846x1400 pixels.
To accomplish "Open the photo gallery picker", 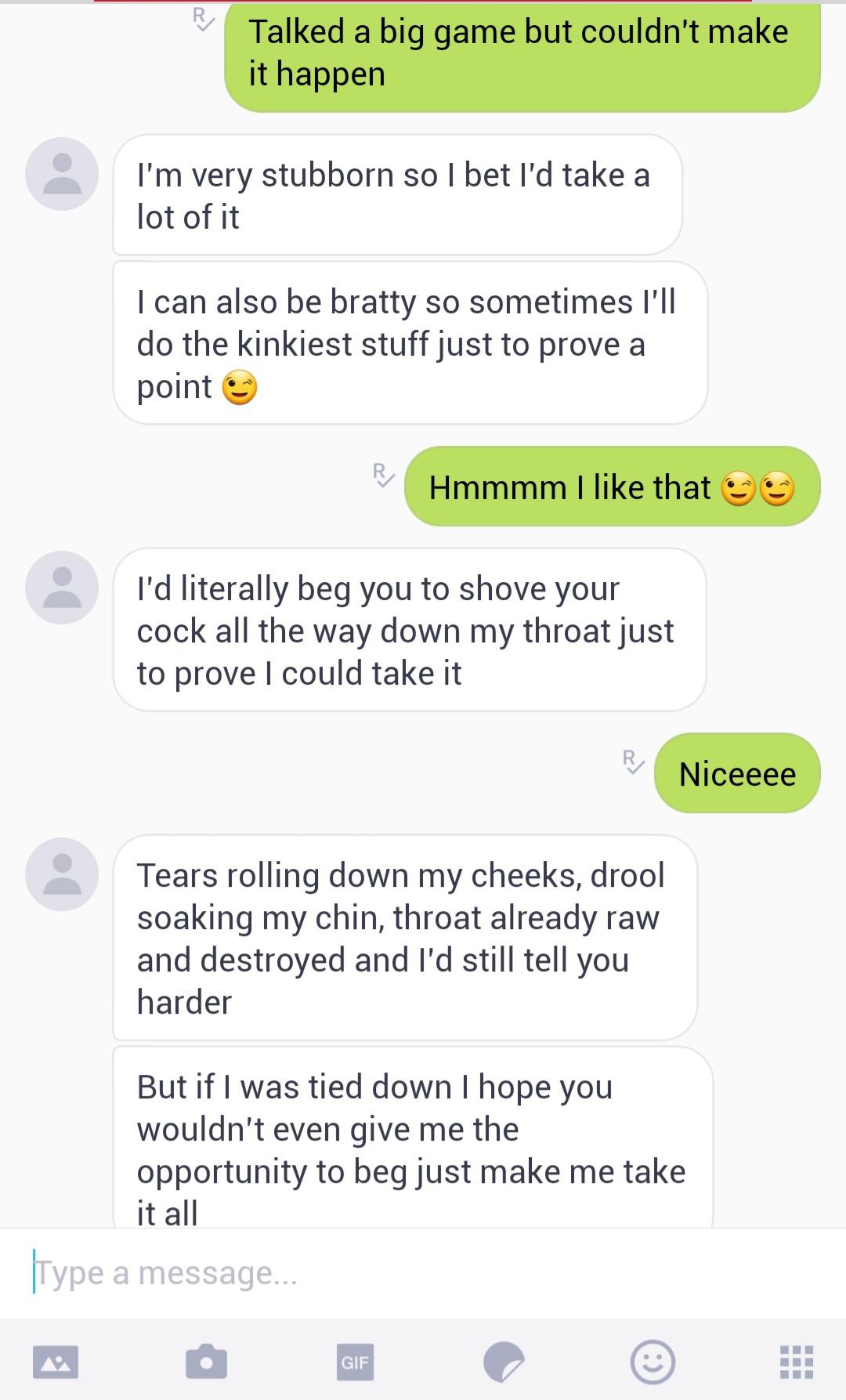I will pos(56,1362).
